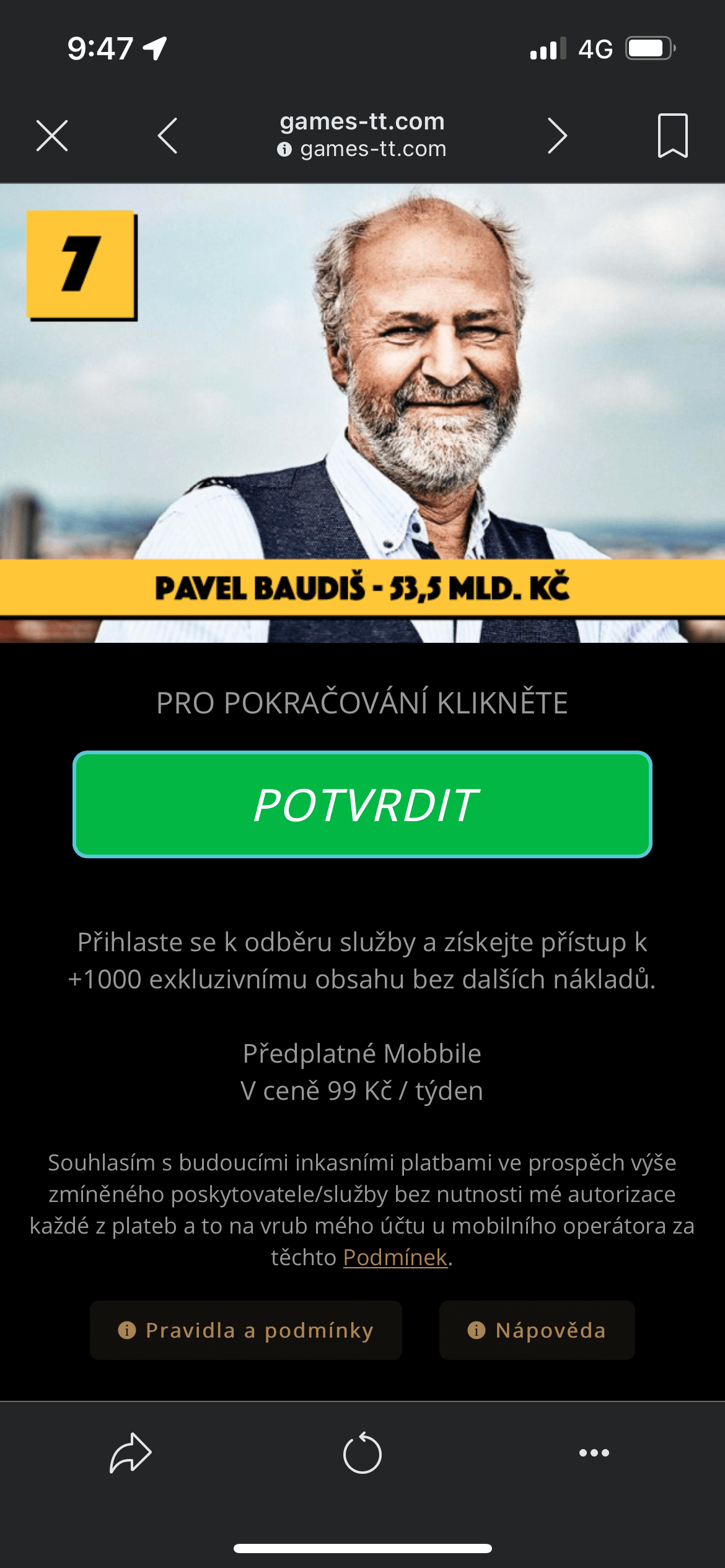Bookmark this page
725x1568 pixels.
(x=672, y=136)
